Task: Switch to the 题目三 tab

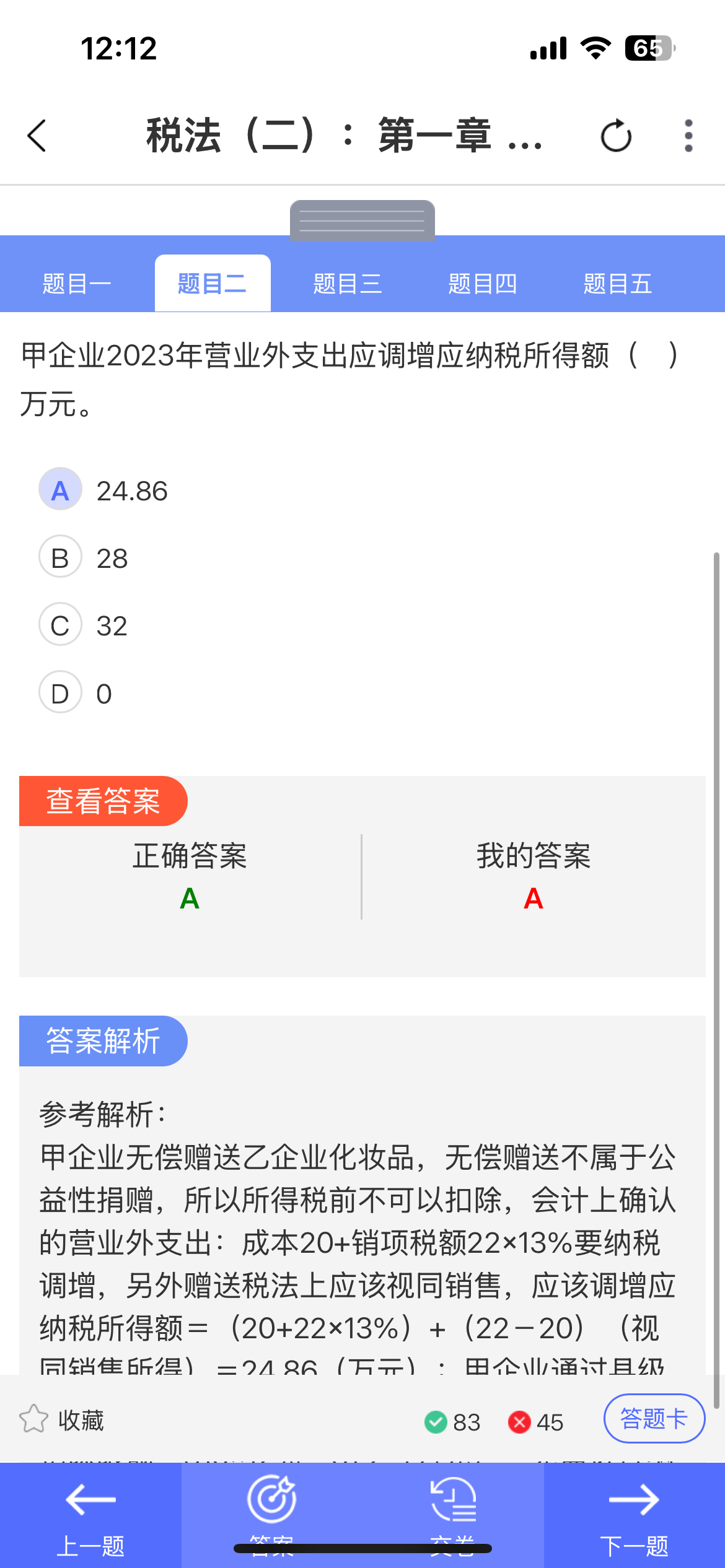Action: (x=347, y=284)
